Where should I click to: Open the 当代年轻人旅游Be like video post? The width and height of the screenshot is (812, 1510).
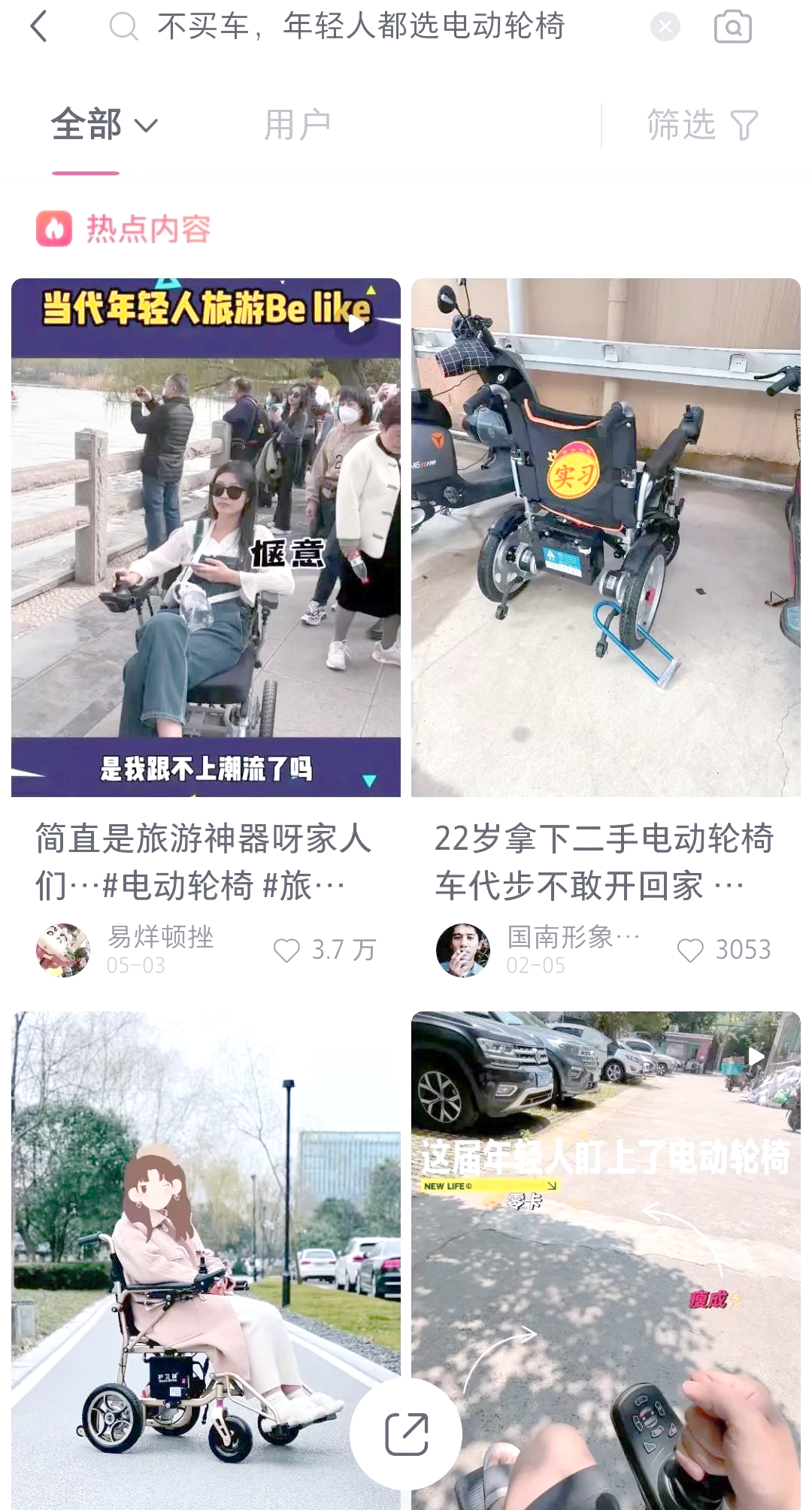(x=205, y=537)
